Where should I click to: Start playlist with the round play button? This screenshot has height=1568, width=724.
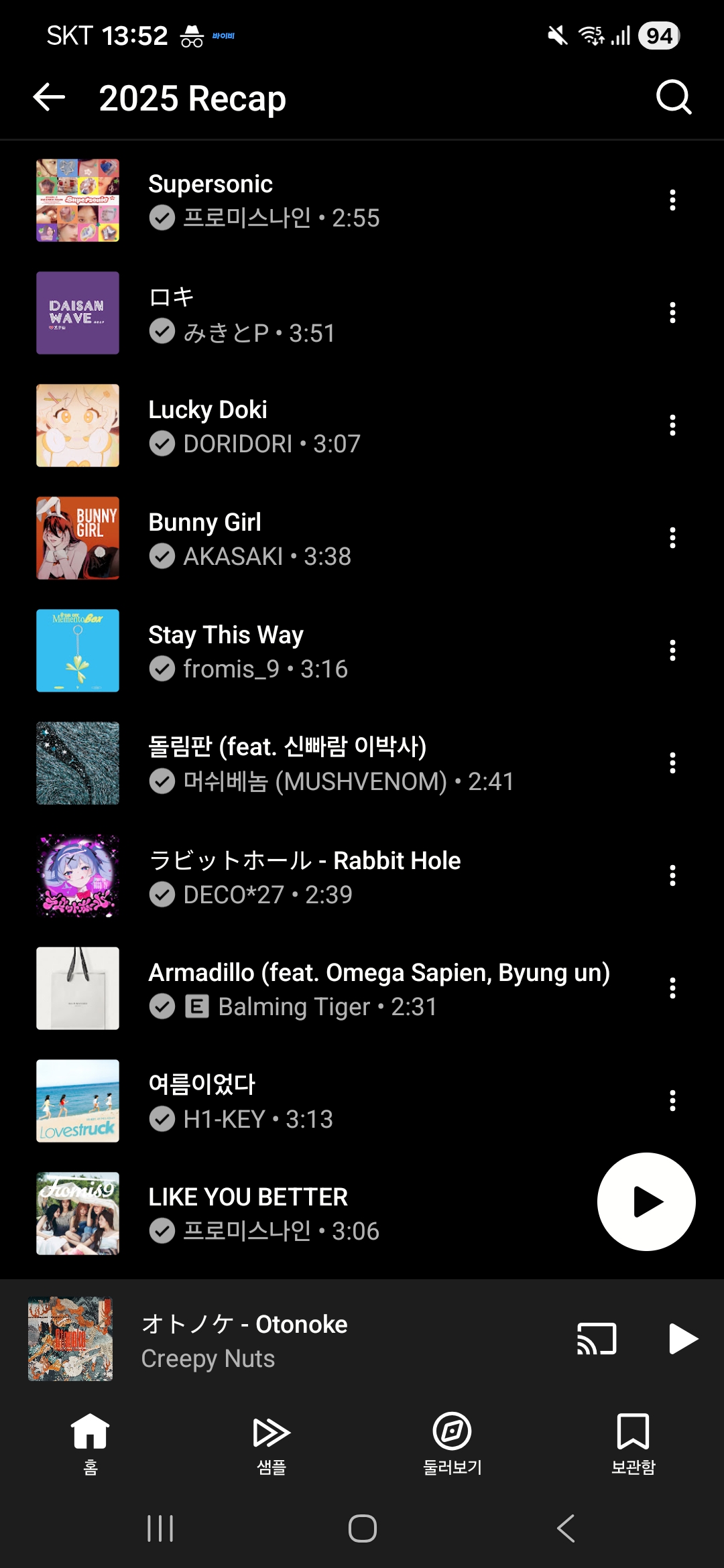coord(646,1201)
